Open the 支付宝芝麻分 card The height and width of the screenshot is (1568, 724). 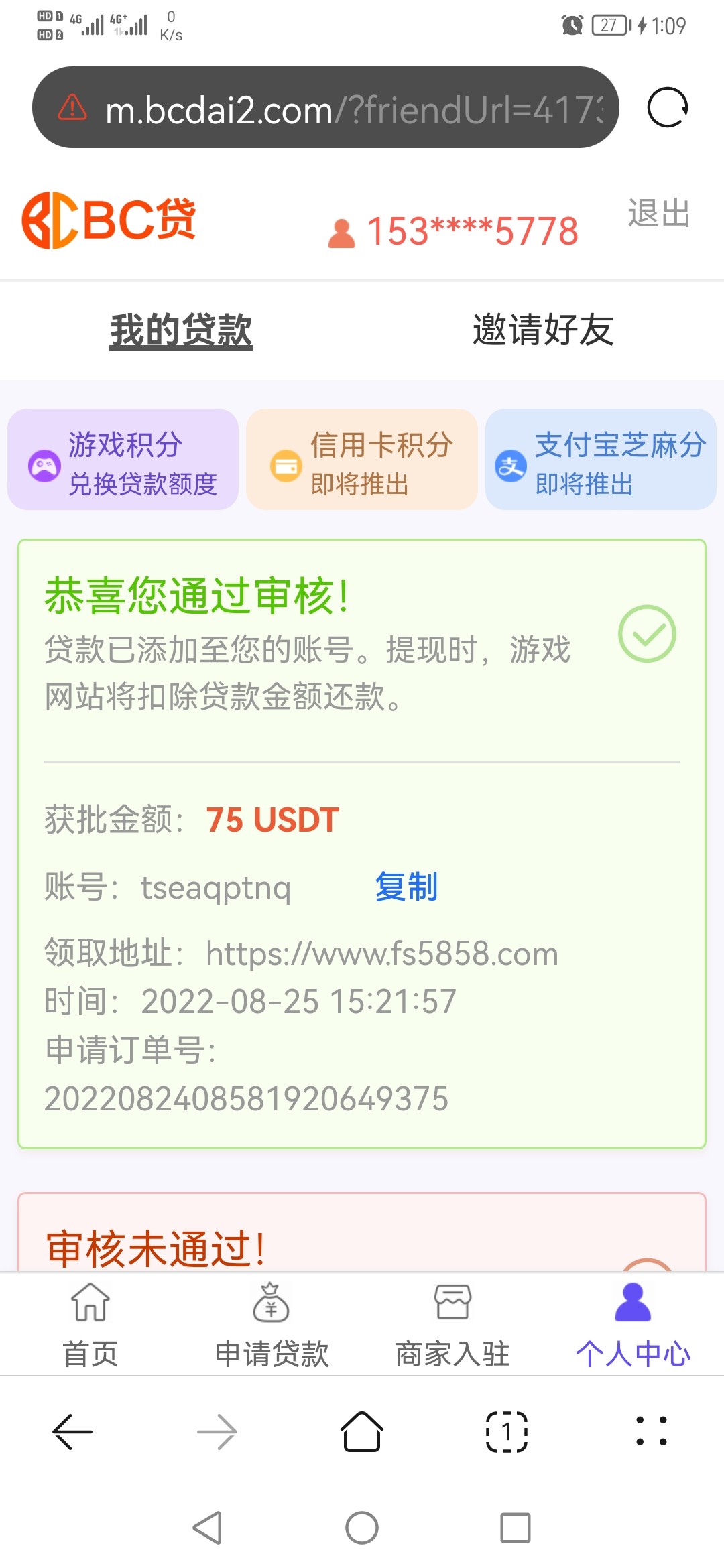pos(601,460)
